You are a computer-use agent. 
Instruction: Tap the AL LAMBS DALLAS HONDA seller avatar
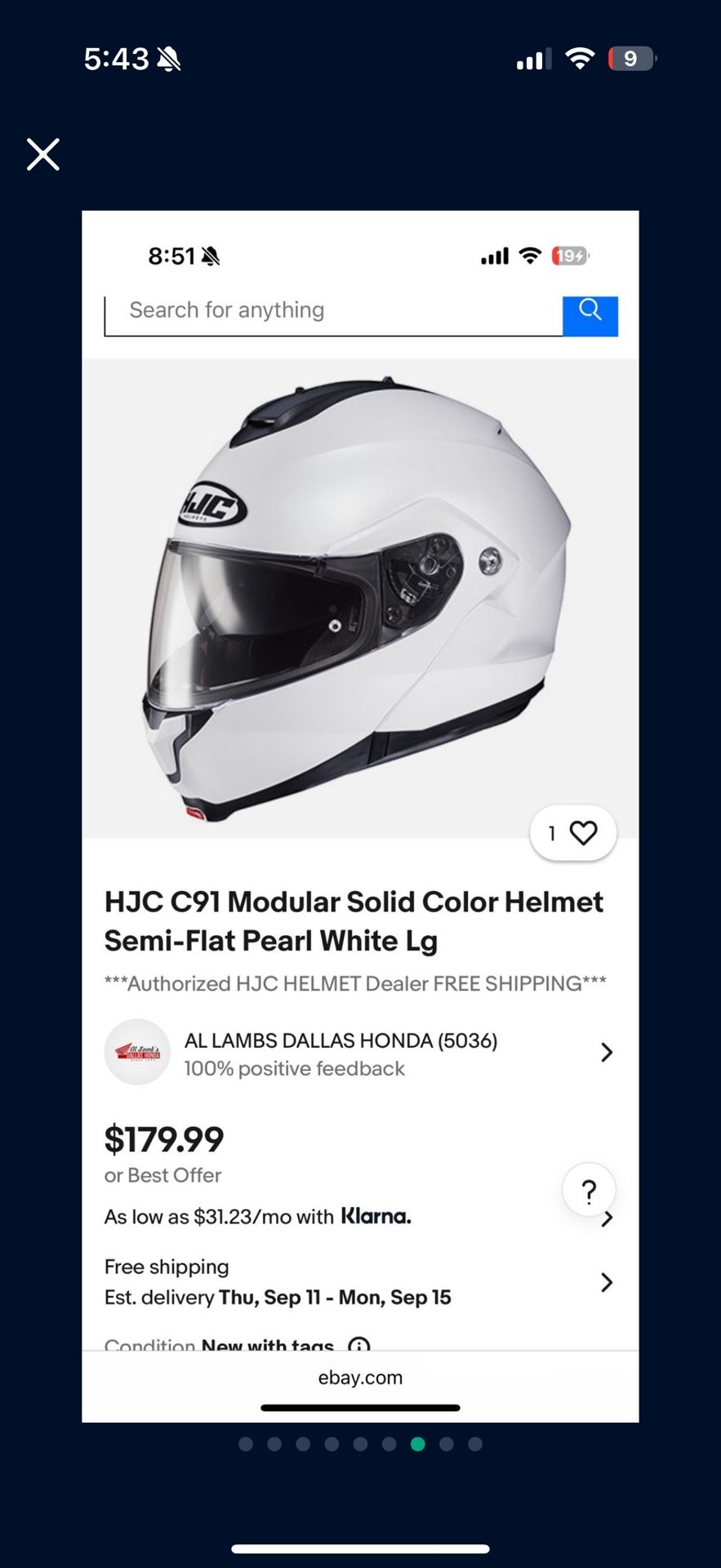pos(137,1052)
